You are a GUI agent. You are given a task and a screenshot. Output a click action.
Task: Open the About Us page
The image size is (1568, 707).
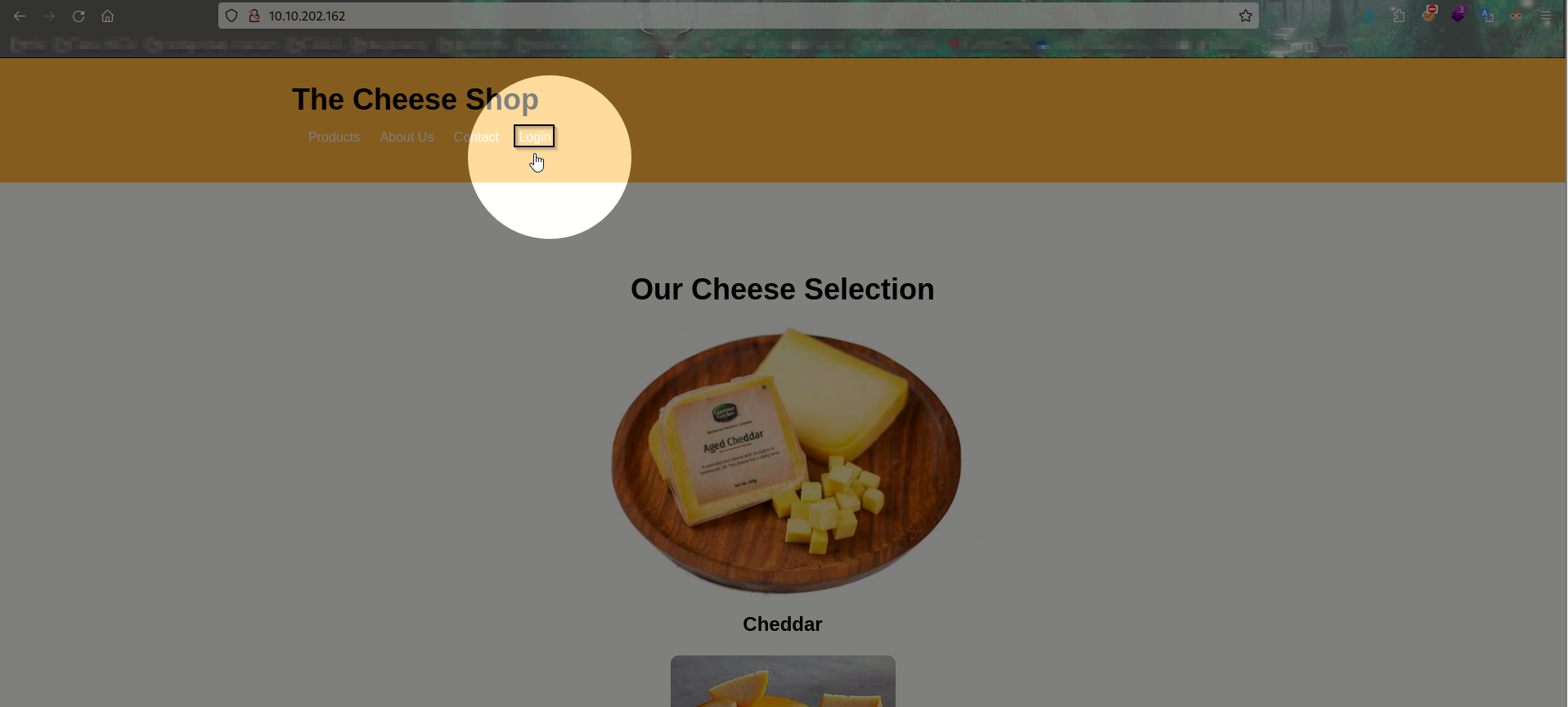click(x=407, y=137)
